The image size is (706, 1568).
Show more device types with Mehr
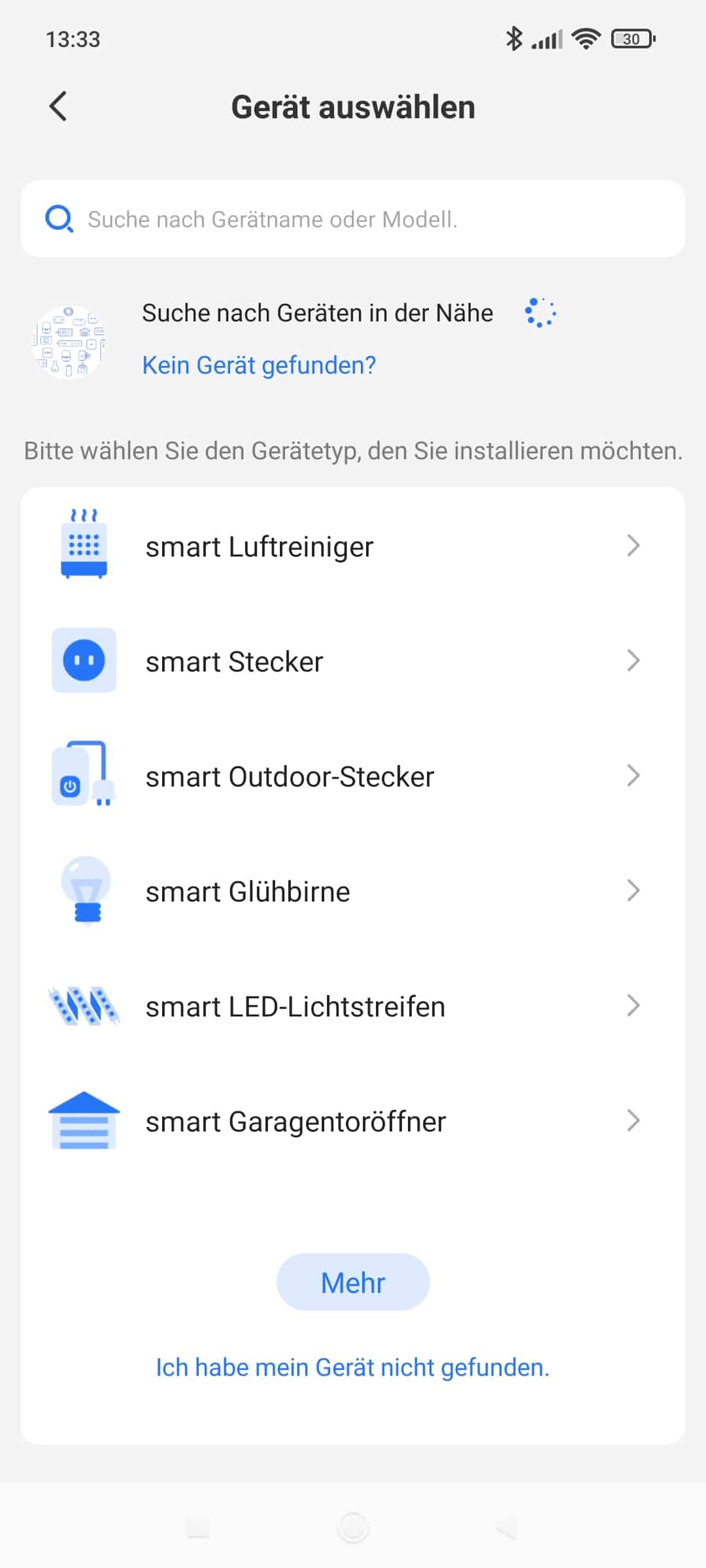353,1282
